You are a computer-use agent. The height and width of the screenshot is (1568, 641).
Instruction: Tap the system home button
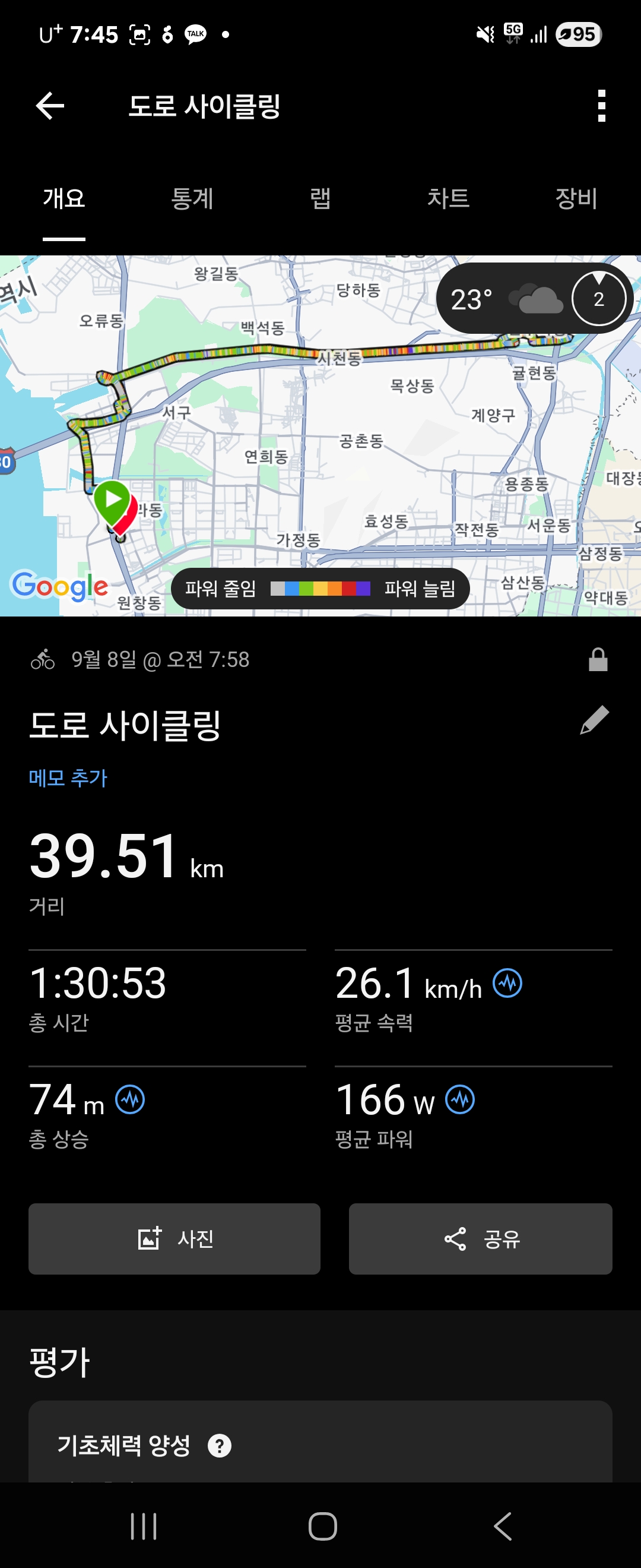tap(322, 1526)
